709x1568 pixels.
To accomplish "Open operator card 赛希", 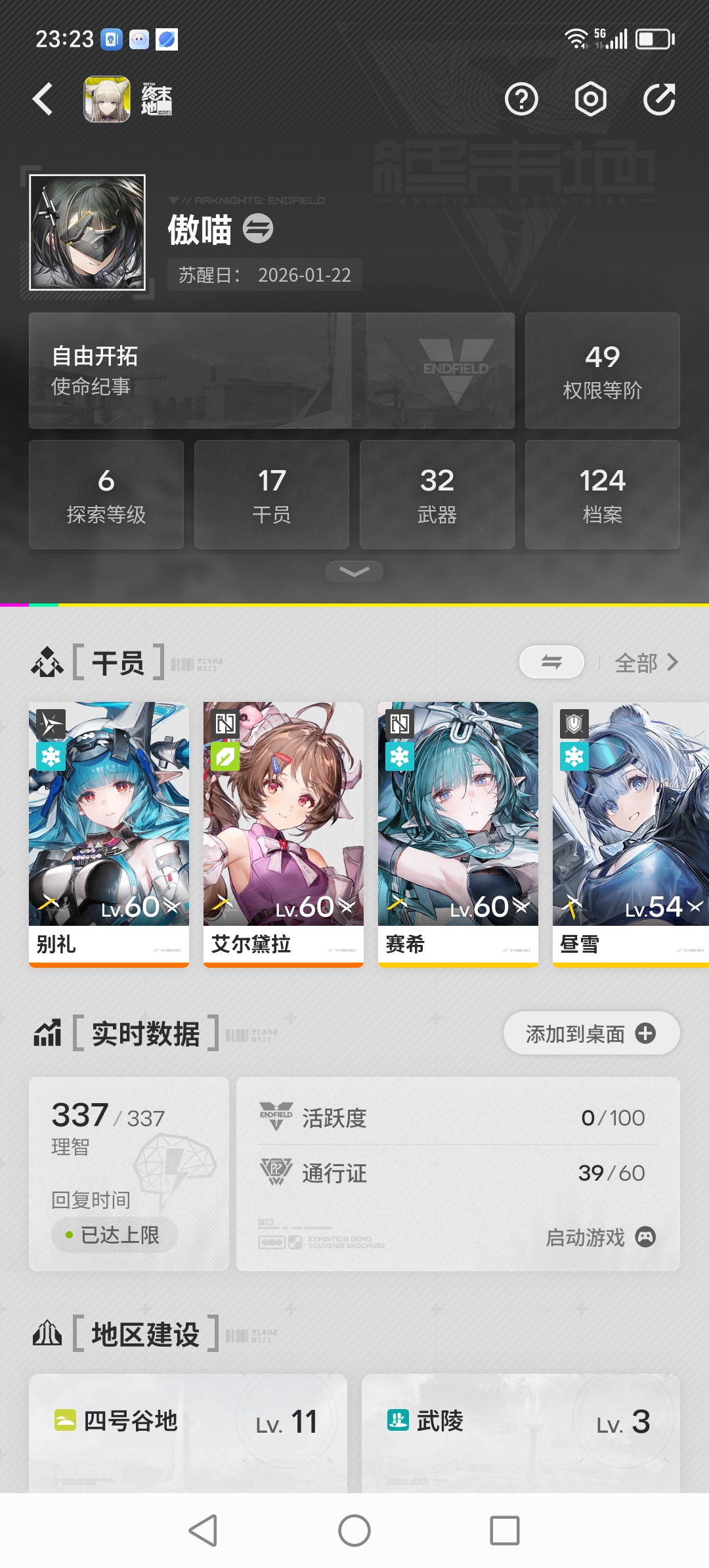I will tap(458, 834).
